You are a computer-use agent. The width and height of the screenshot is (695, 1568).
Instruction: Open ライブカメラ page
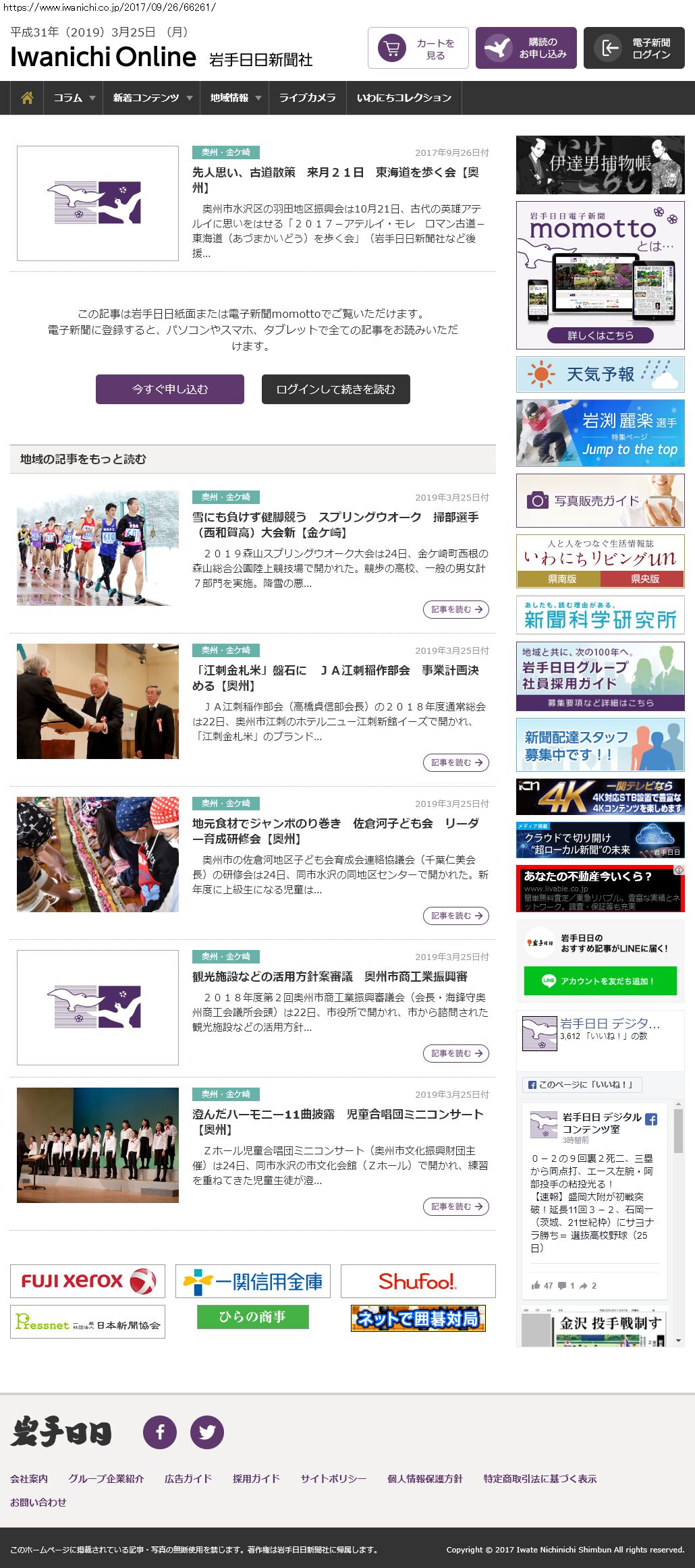[307, 98]
